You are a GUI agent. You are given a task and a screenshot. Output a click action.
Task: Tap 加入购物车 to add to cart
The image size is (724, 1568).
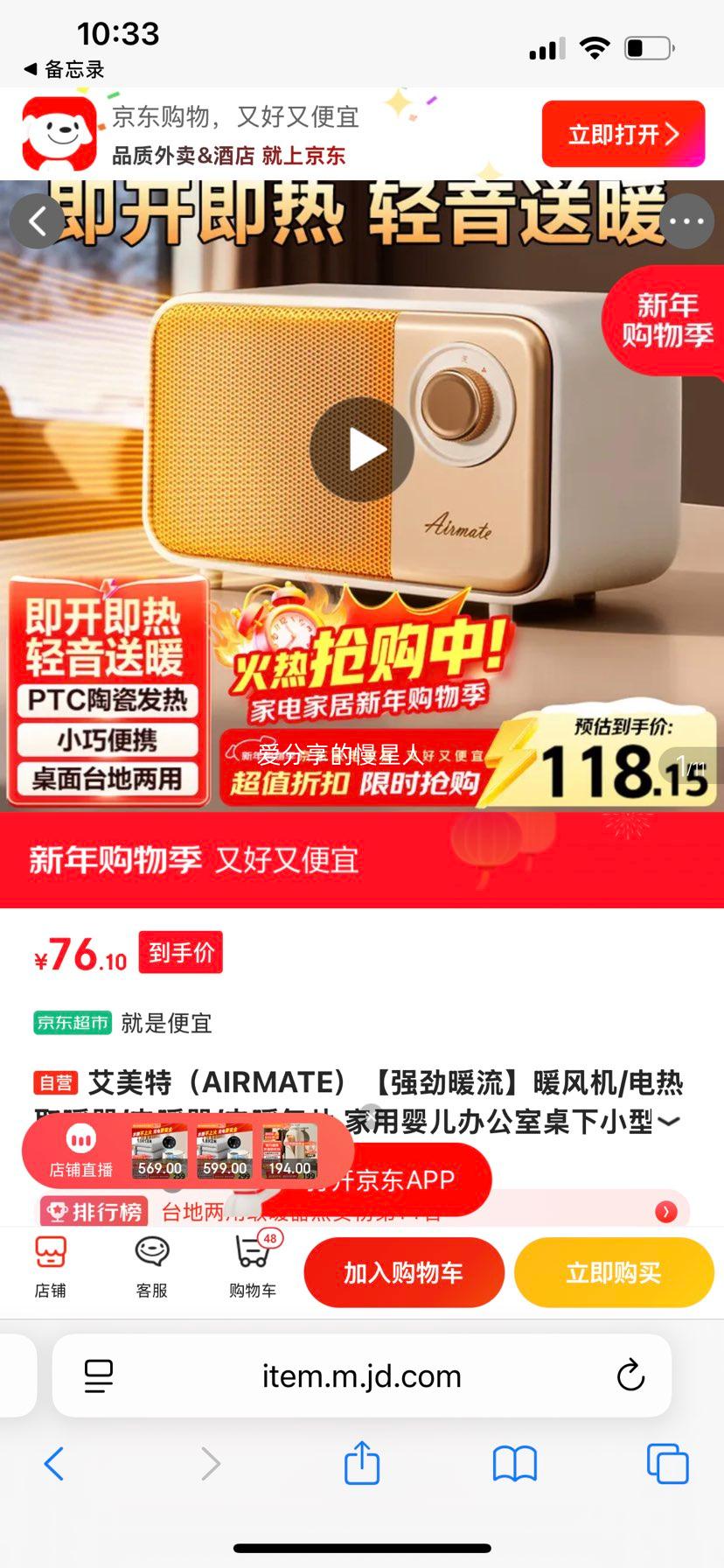point(404,1273)
